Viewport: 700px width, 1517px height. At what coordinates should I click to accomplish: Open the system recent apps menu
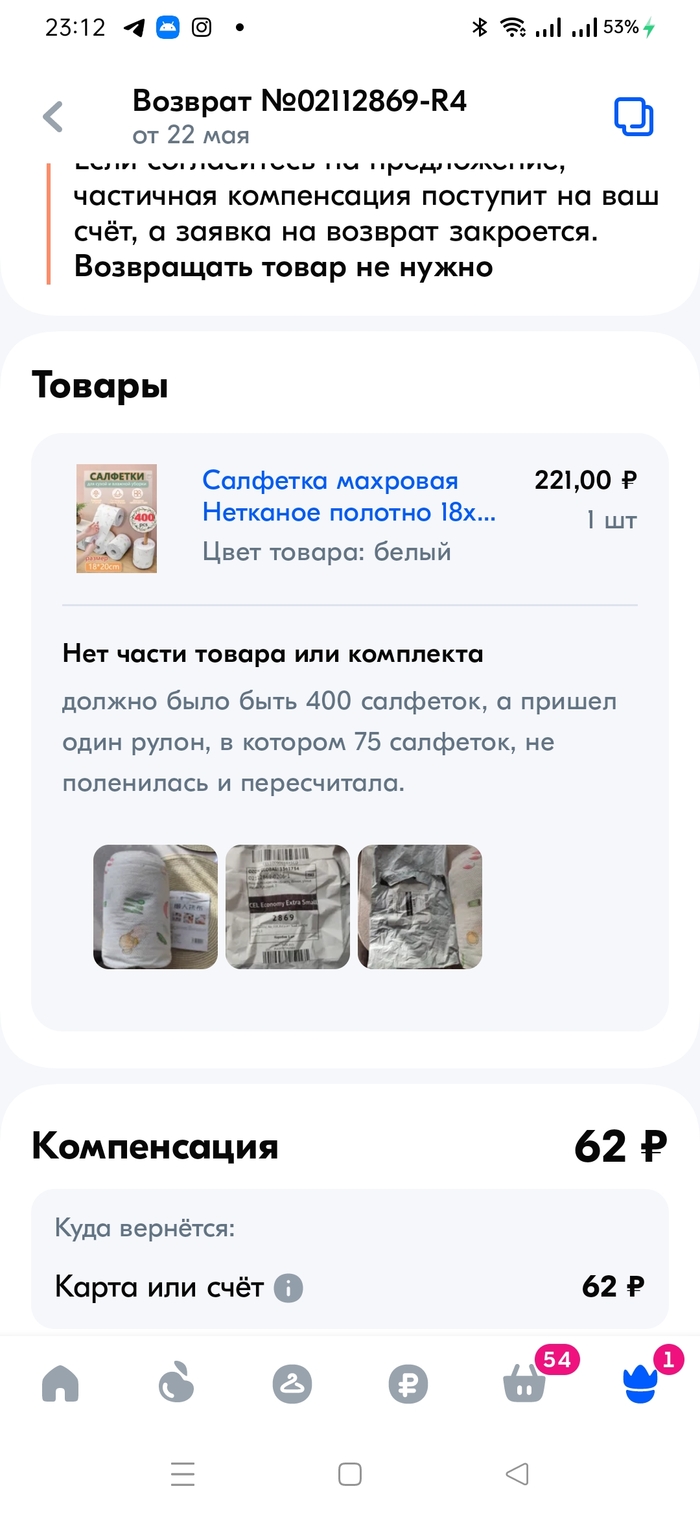point(182,1473)
